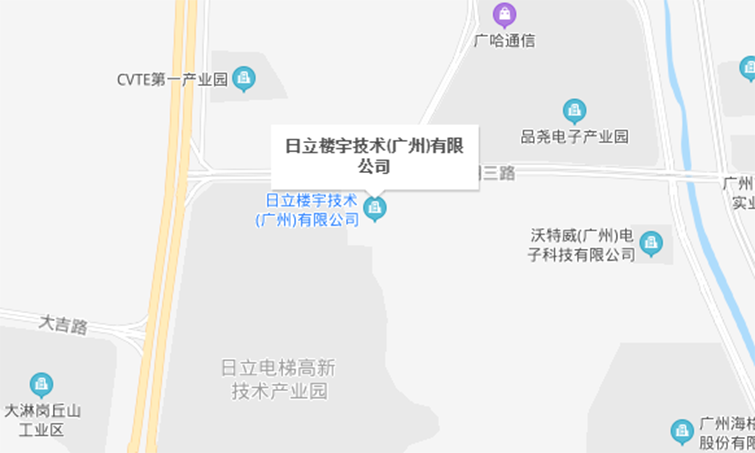Tap the 大淋岗丘山工业区 marker

point(41,384)
